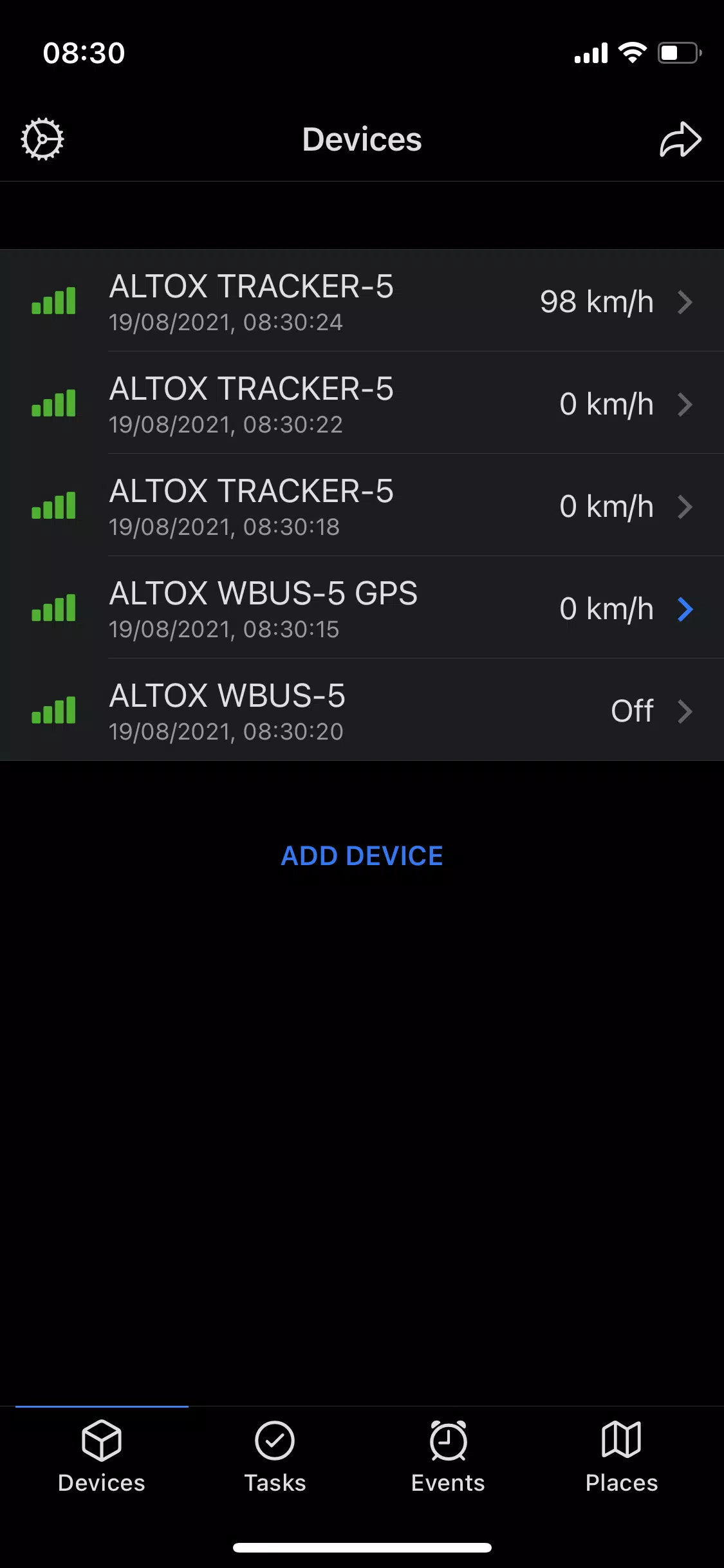The image size is (724, 1568).
Task: Open the settings gear icon
Action: pos(42,138)
